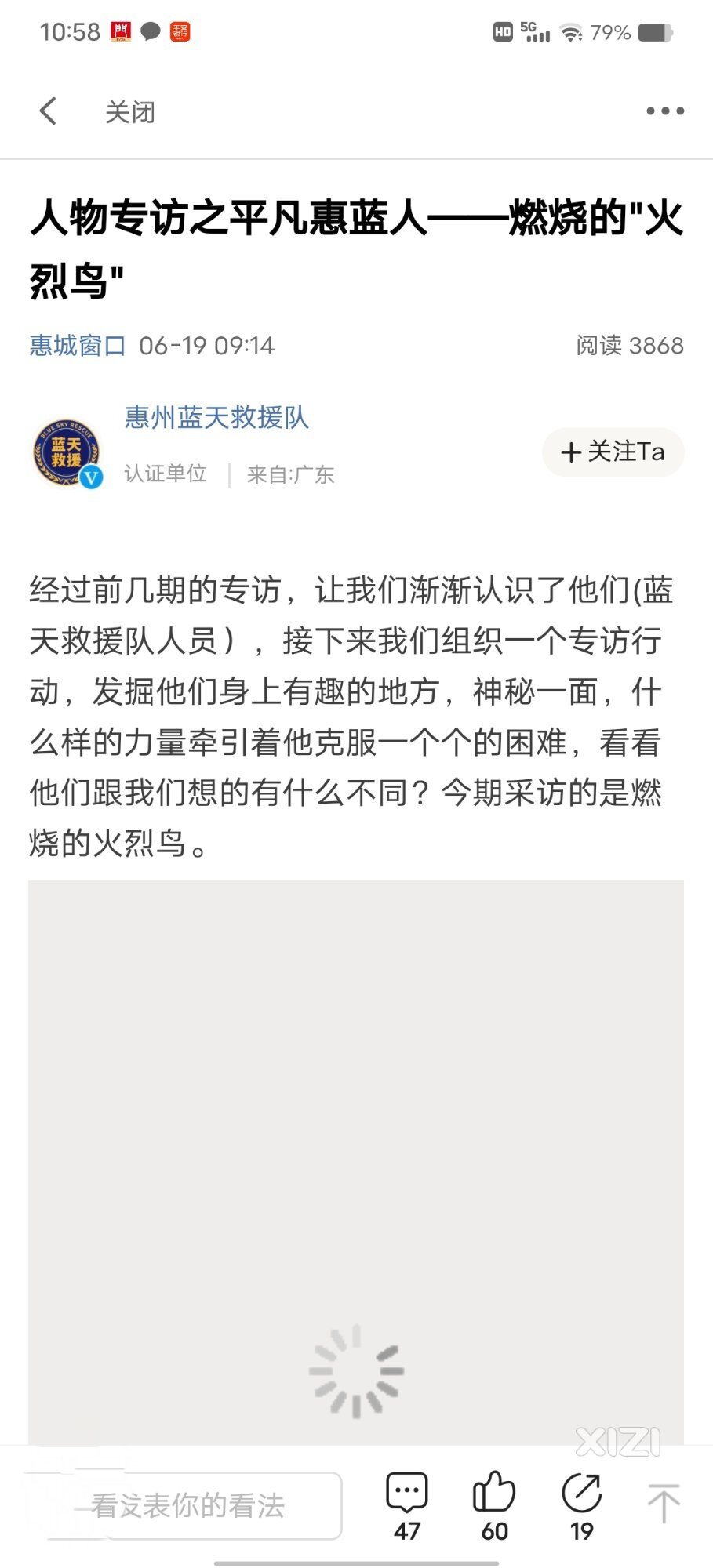Open the 47 comments
The width and height of the screenshot is (713, 1568).
[x=407, y=1505]
